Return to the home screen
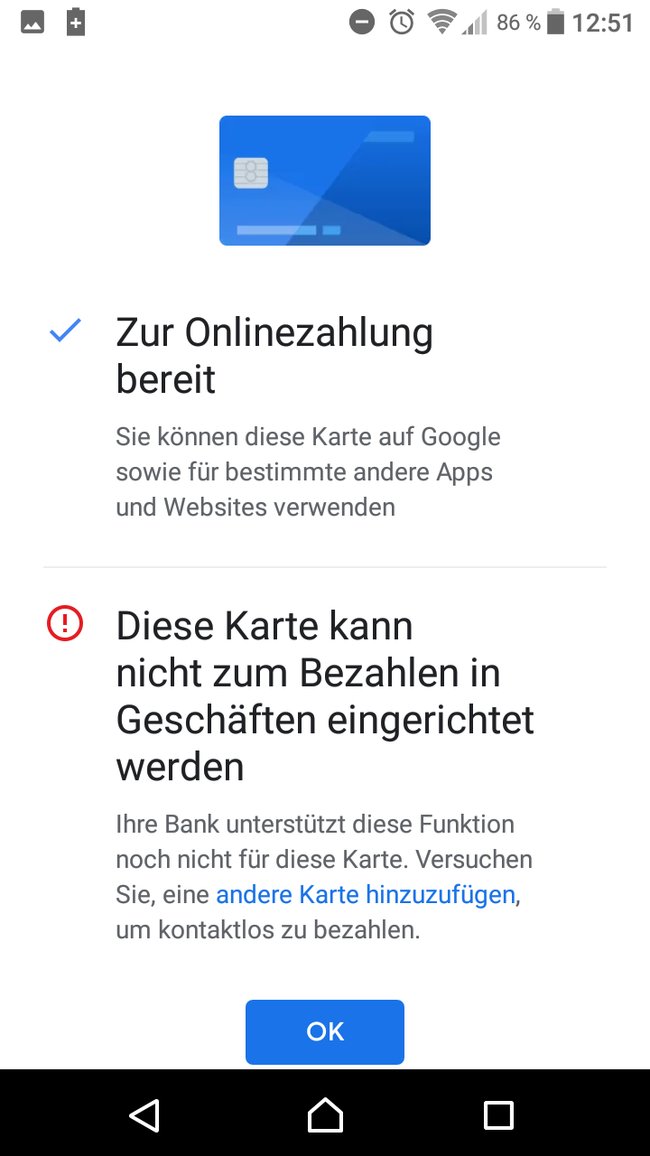This screenshot has height=1156, width=650. tap(325, 1115)
